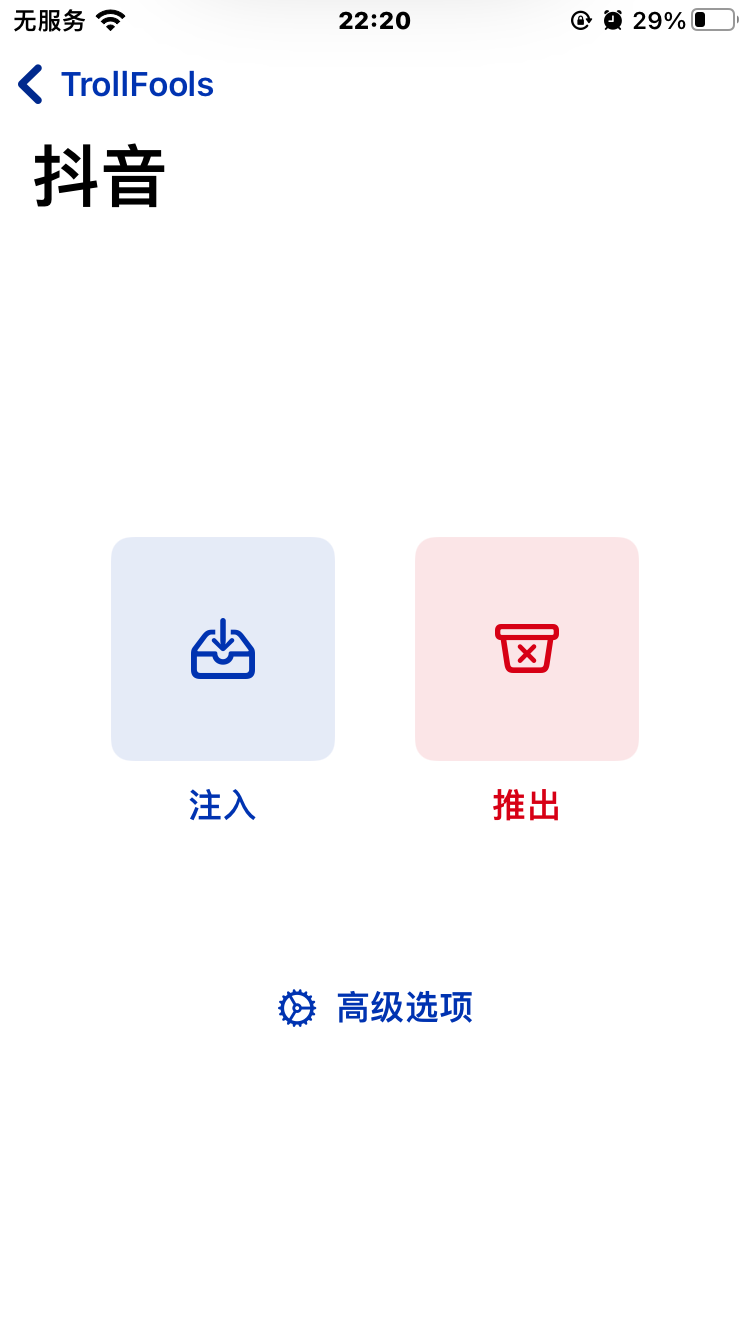Open advanced options via the gear icon
Viewport: 750px width, 1334px height.
coord(297,1007)
